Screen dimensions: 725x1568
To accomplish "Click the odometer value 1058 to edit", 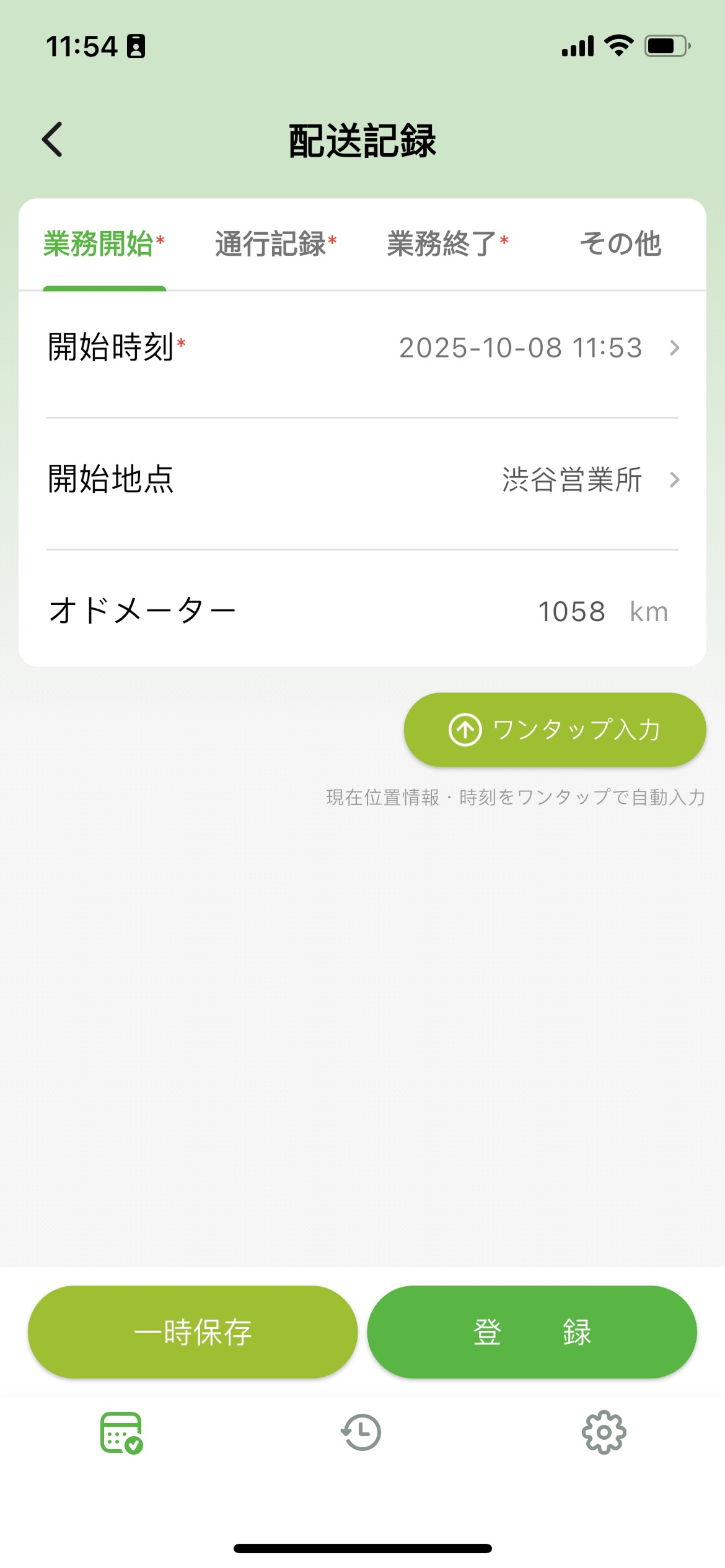I will pyautogui.click(x=571, y=611).
